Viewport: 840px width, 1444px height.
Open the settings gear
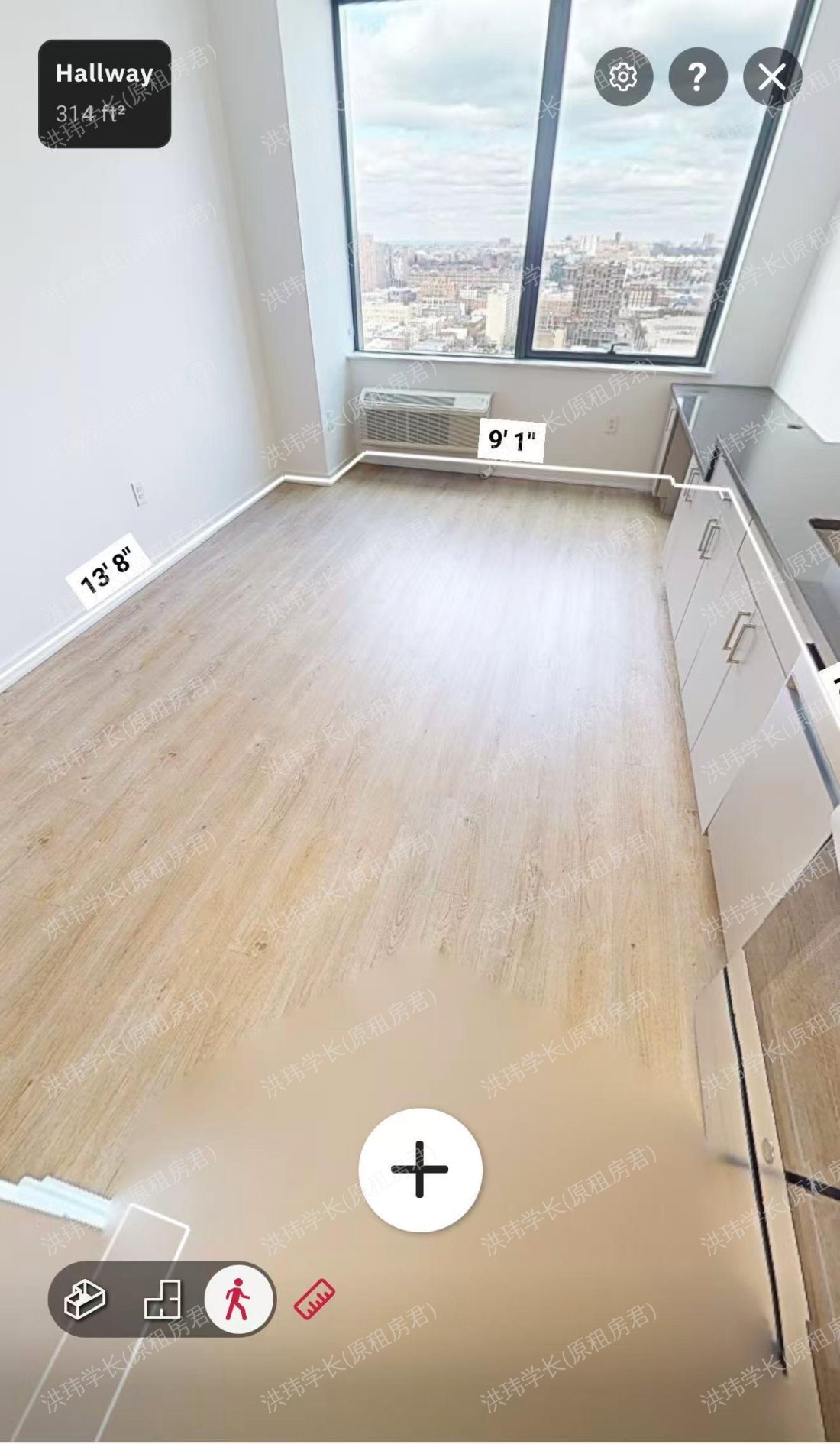click(623, 76)
